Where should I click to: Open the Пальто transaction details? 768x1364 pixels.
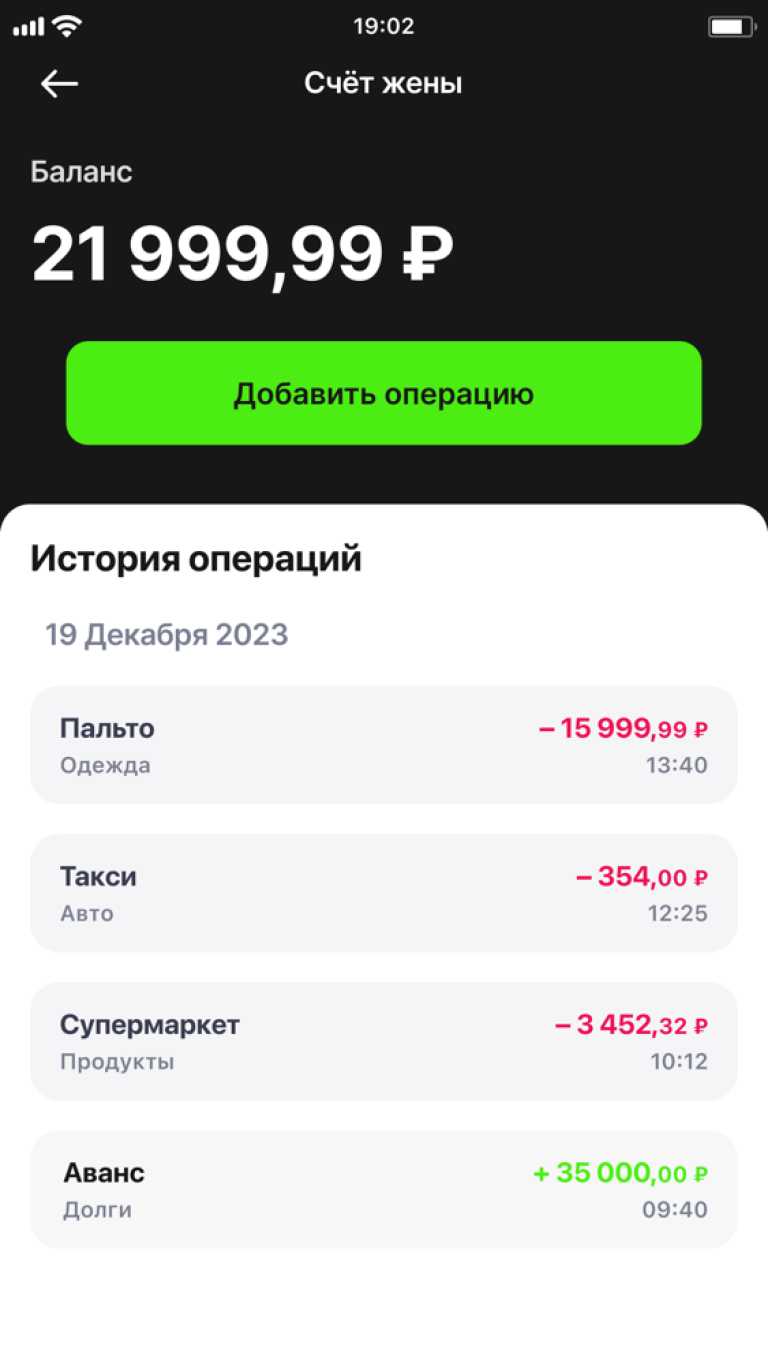pyautogui.click(x=384, y=744)
